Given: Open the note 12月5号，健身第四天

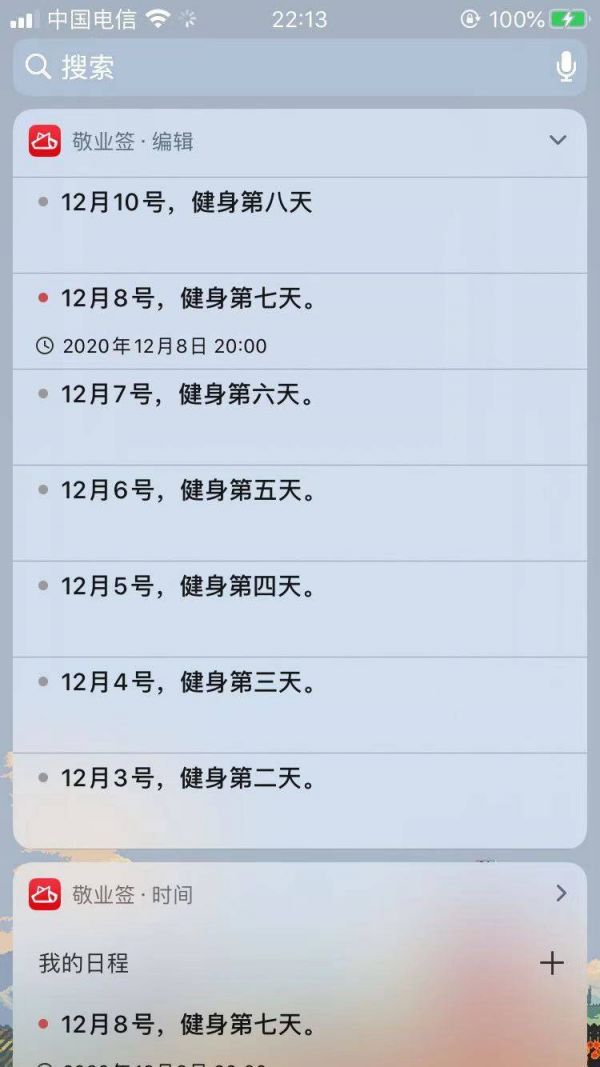Looking at the screenshot, I should coord(187,587).
